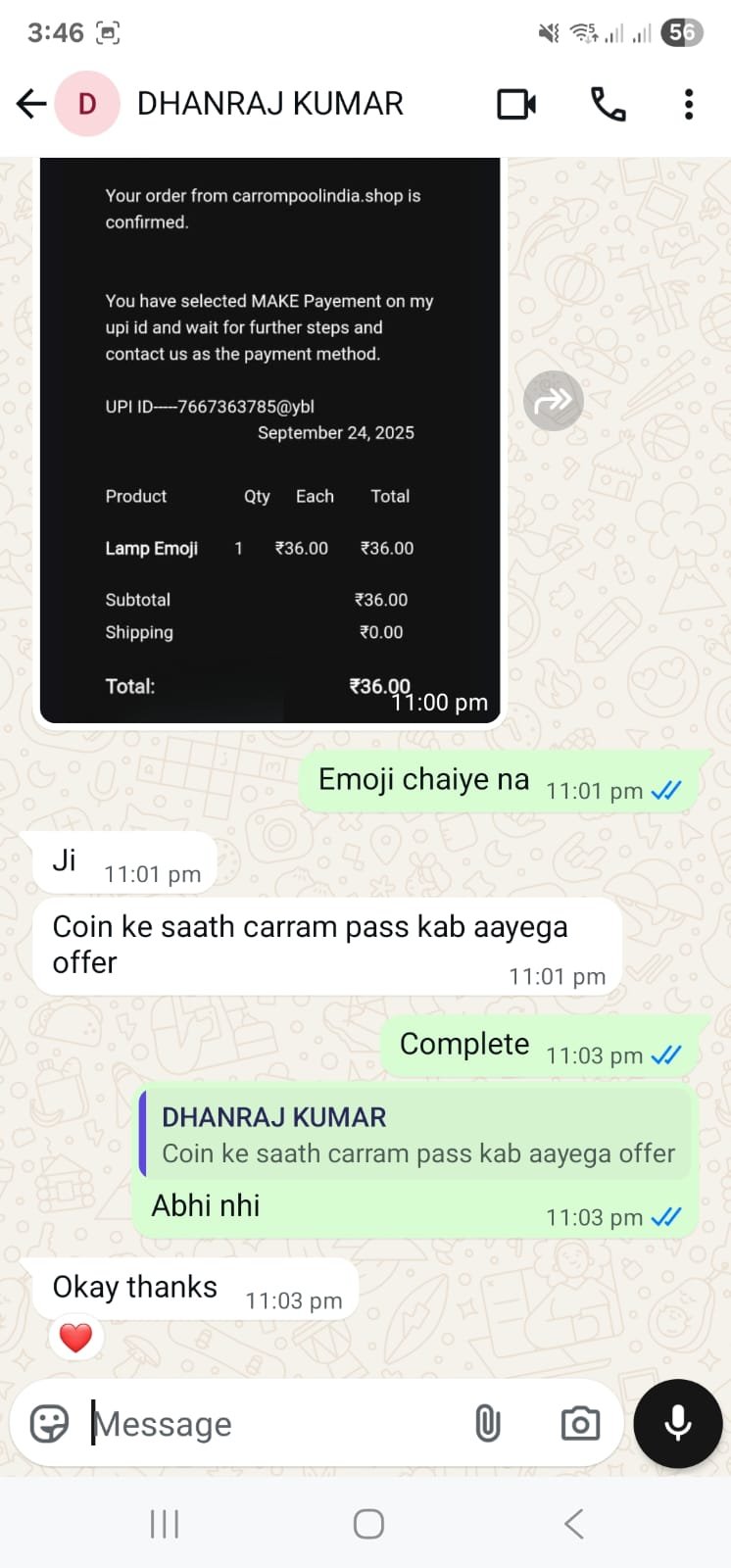Focus the Message text field
Viewport: 731px width, 1568px height.
274,1424
